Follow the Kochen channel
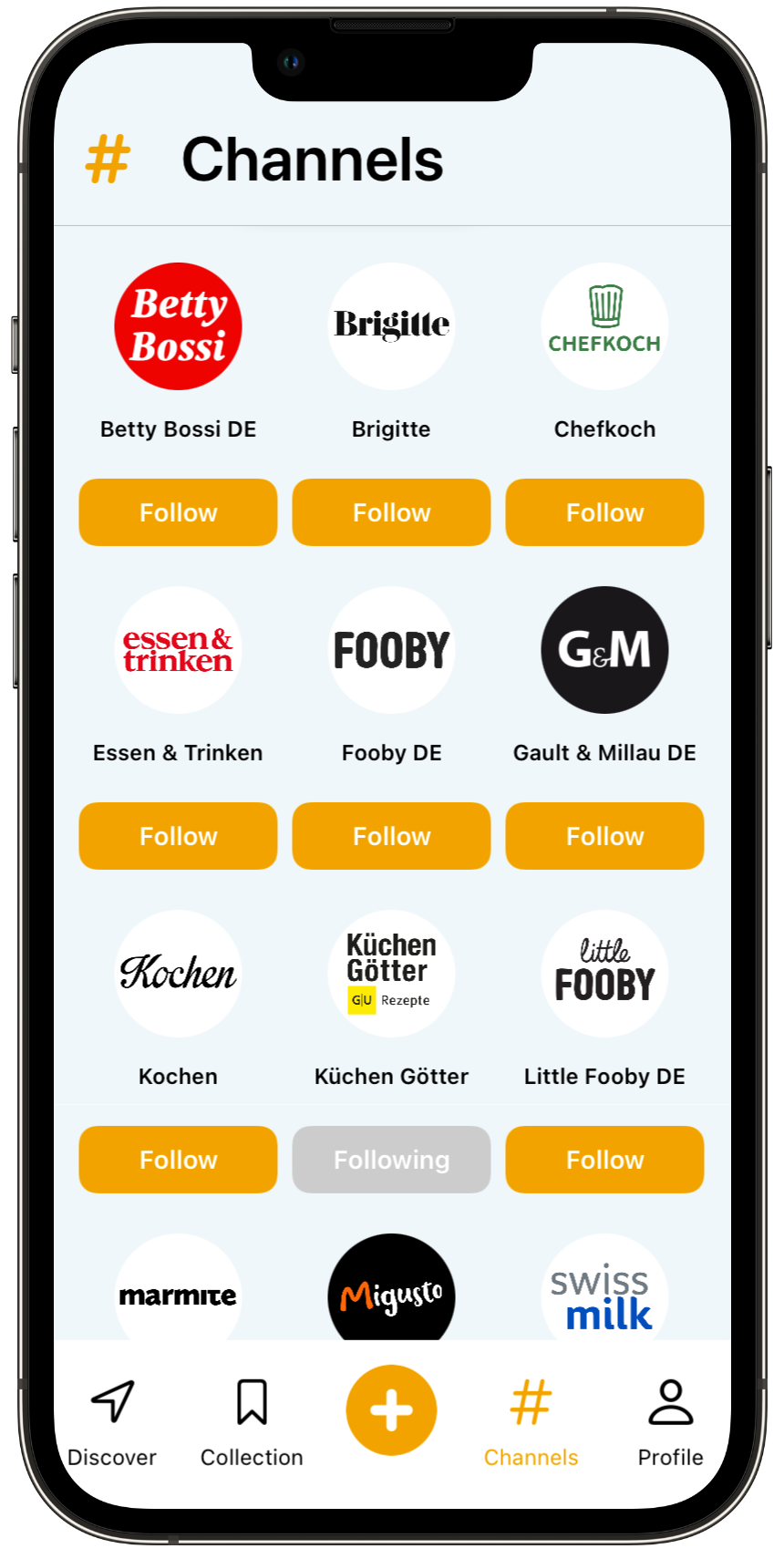Screen dimensions: 784x1559 coord(178,1160)
